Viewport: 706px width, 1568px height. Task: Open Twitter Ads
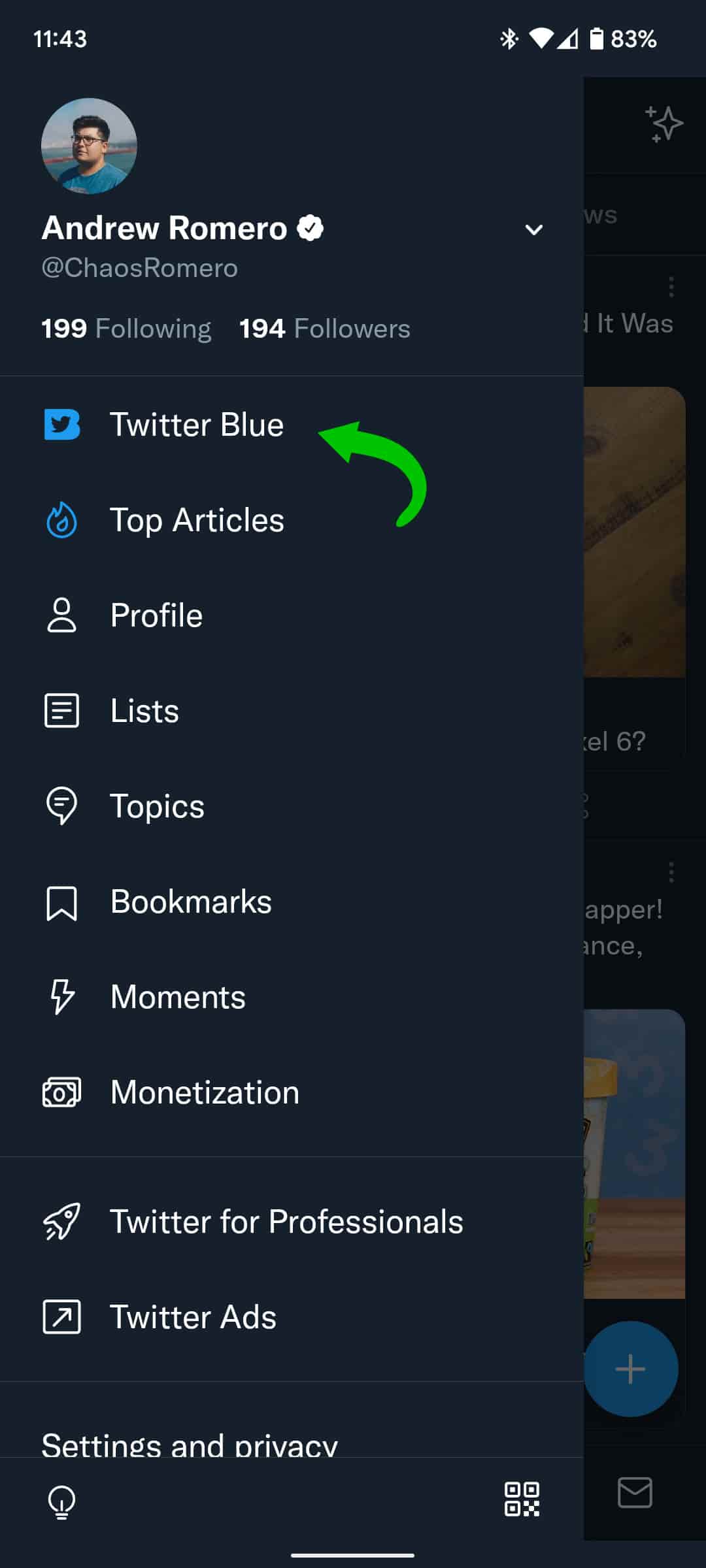coord(193,1317)
